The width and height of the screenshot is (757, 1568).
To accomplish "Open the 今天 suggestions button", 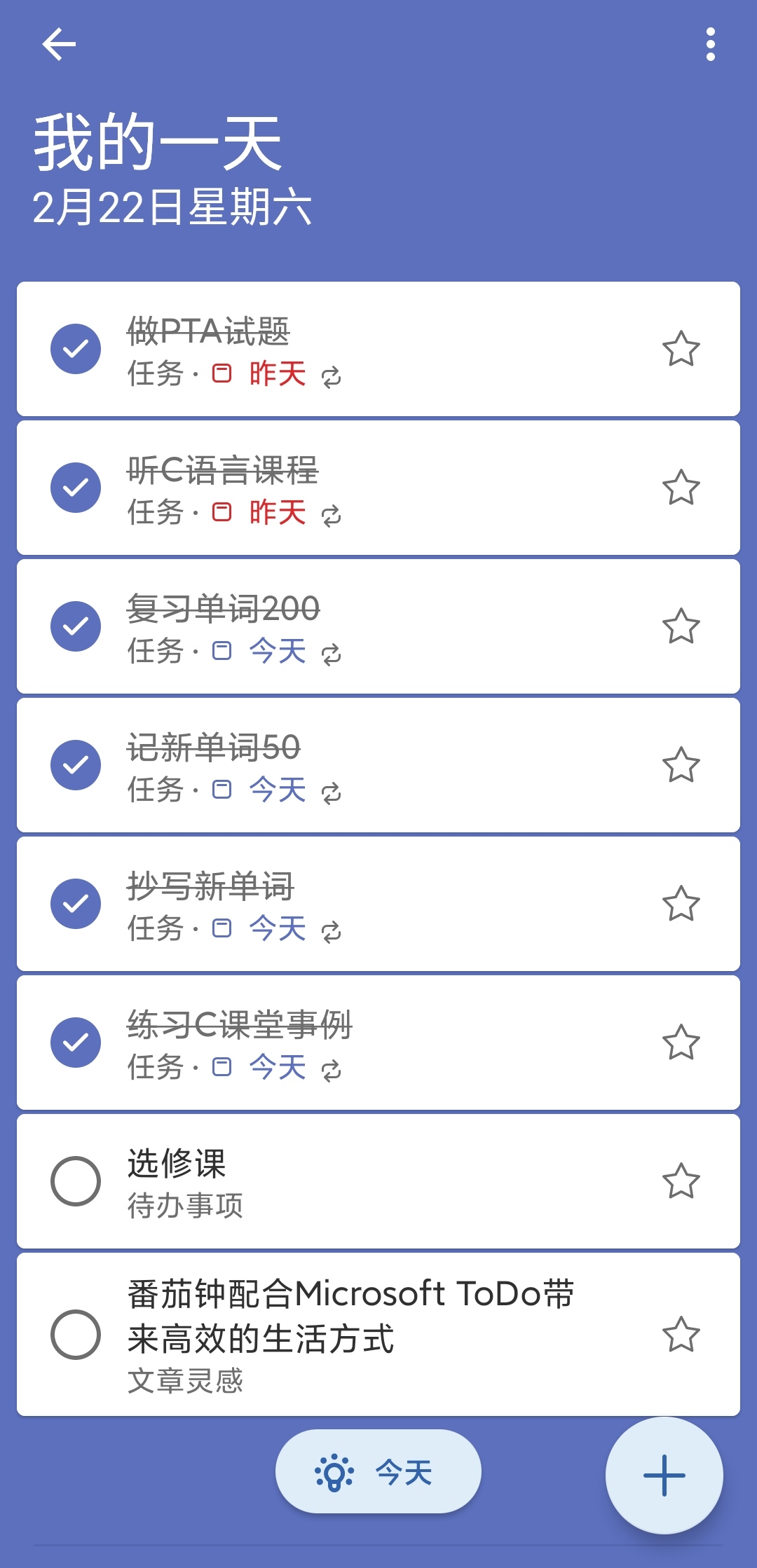I will 378,1472.
